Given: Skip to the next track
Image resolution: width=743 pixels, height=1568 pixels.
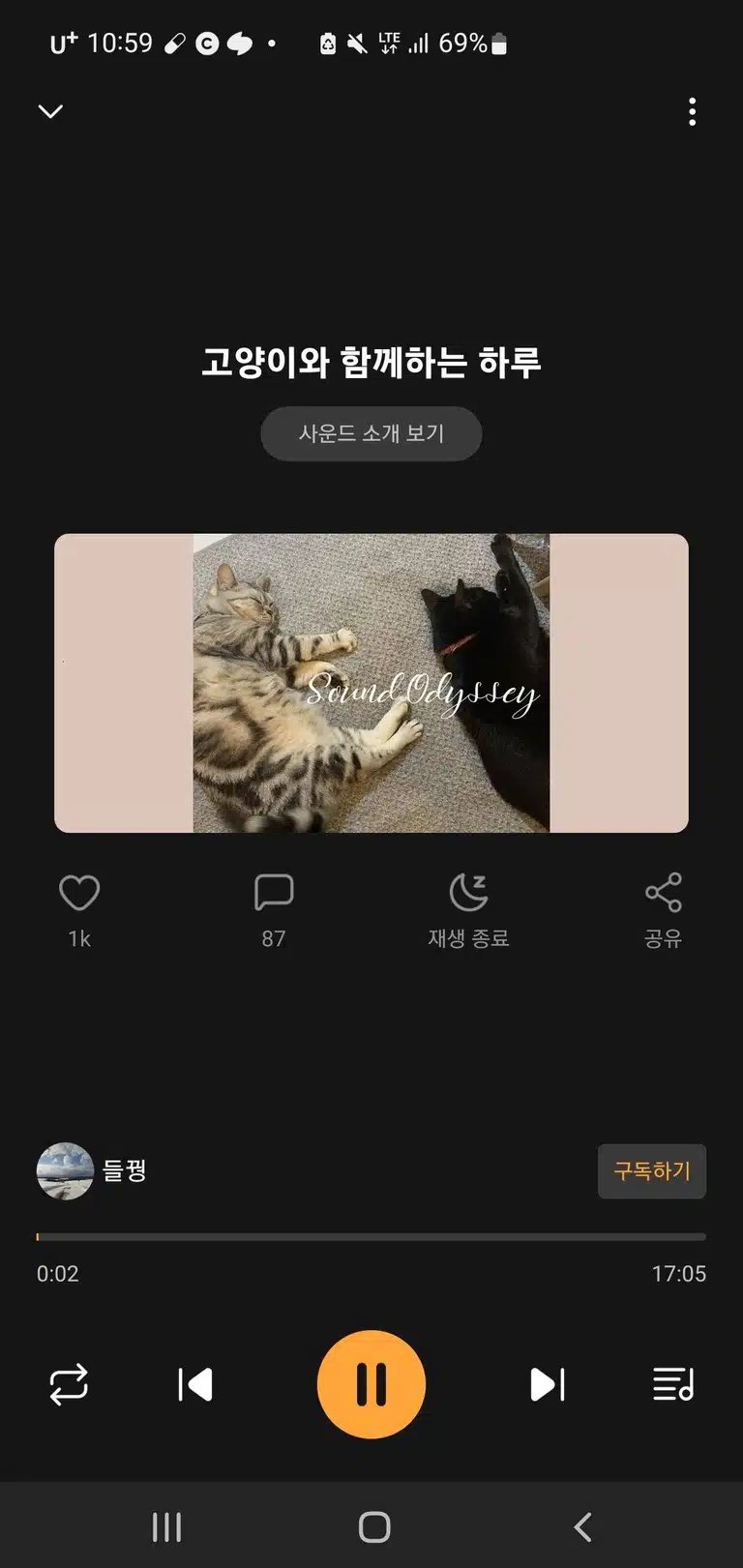Looking at the screenshot, I should click(x=548, y=1384).
